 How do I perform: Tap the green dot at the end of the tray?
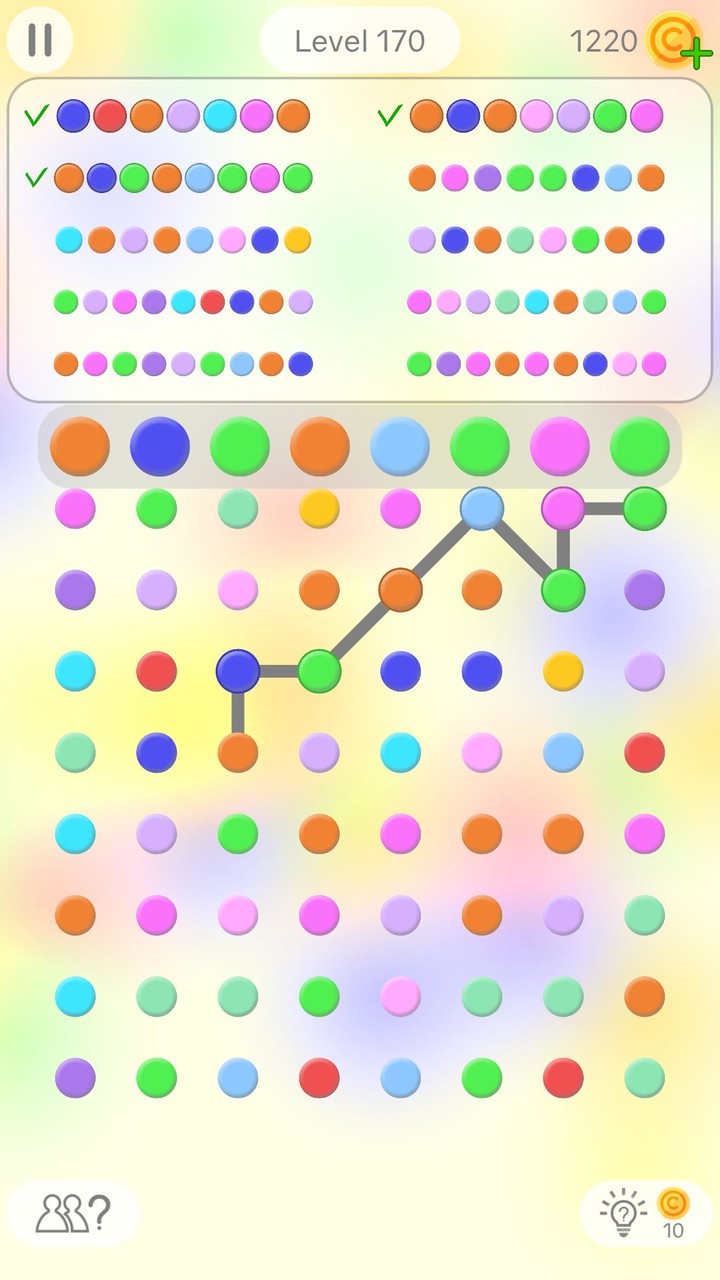coord(640,447)
